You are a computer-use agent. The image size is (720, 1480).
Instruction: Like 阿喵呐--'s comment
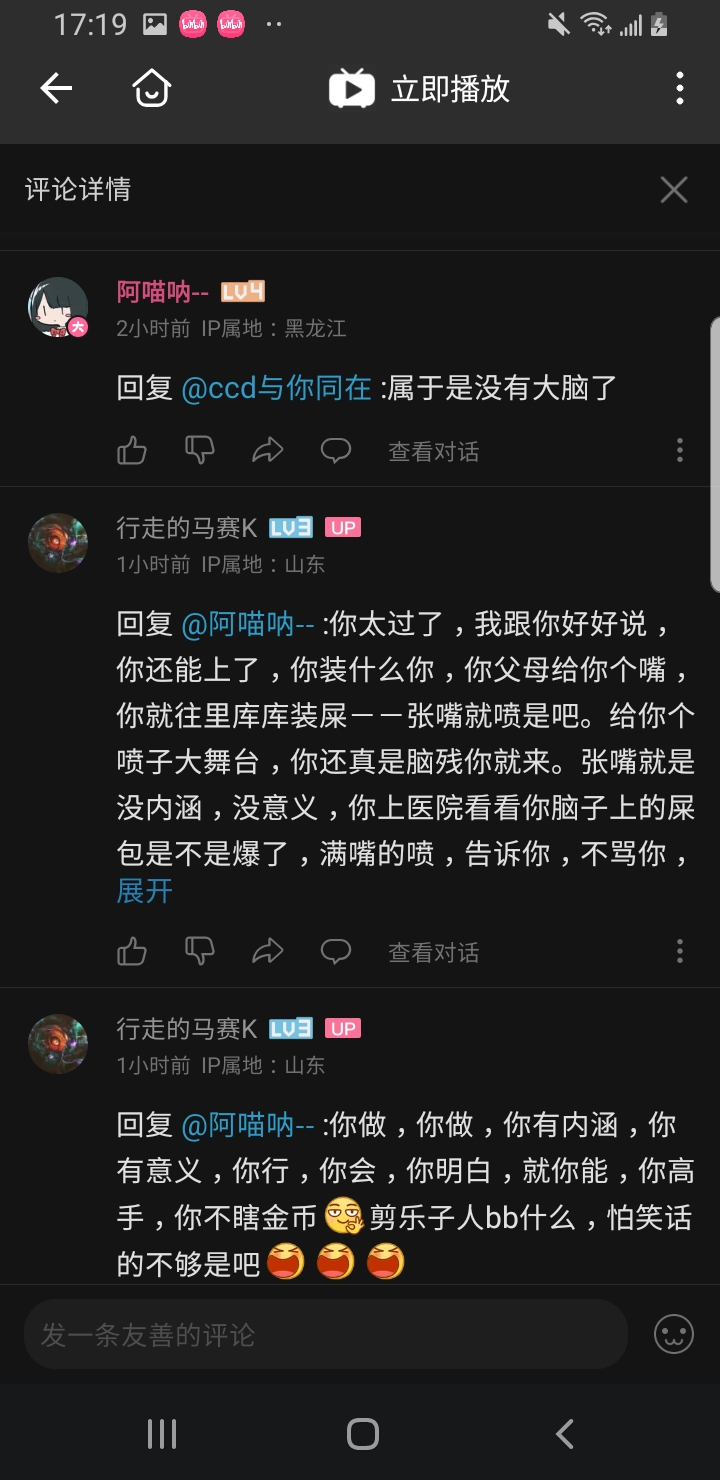tap(132, 451)
